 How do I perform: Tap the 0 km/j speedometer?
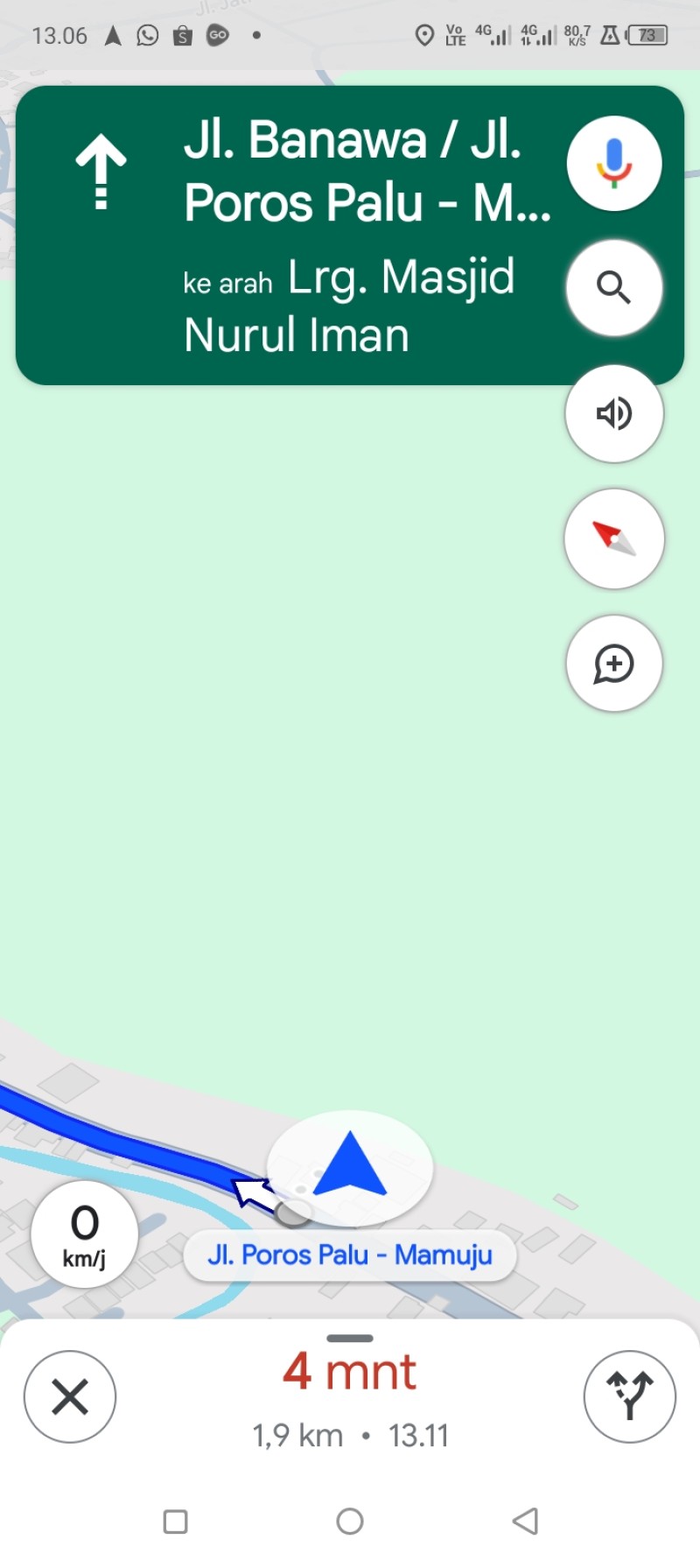pyautogui.click(x=85, y=1234)
